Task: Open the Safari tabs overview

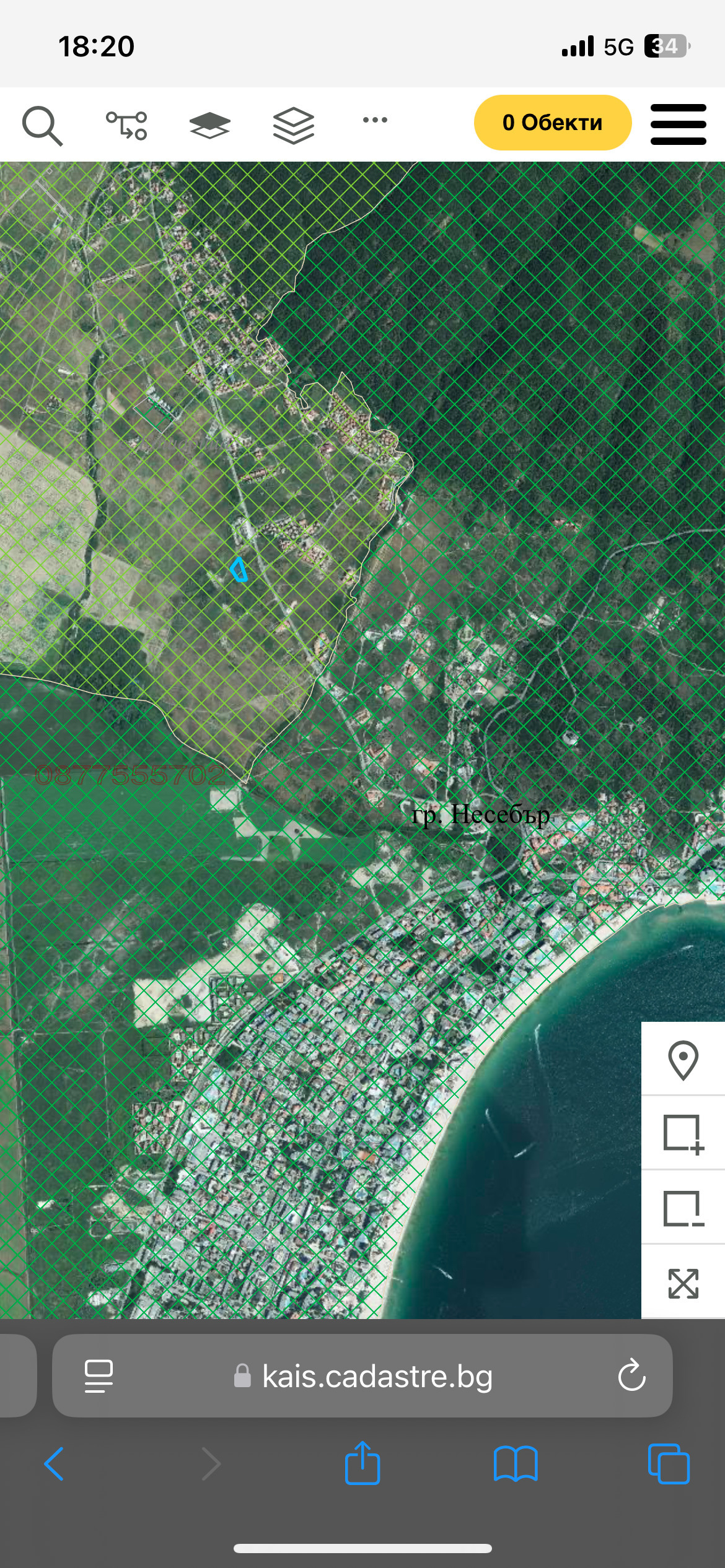Action: click(668, 1464)
